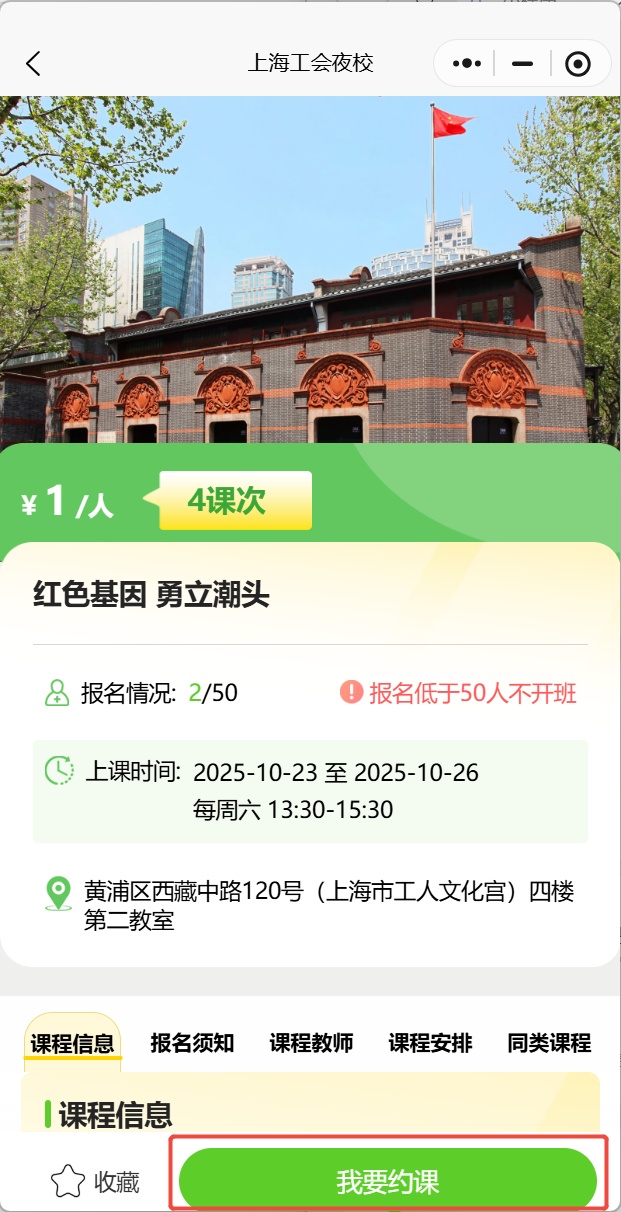Open the 黄浦区西藏中路120号 address location
The height and width of the screenshot is (1212, 621).
(x=328, y=905)
